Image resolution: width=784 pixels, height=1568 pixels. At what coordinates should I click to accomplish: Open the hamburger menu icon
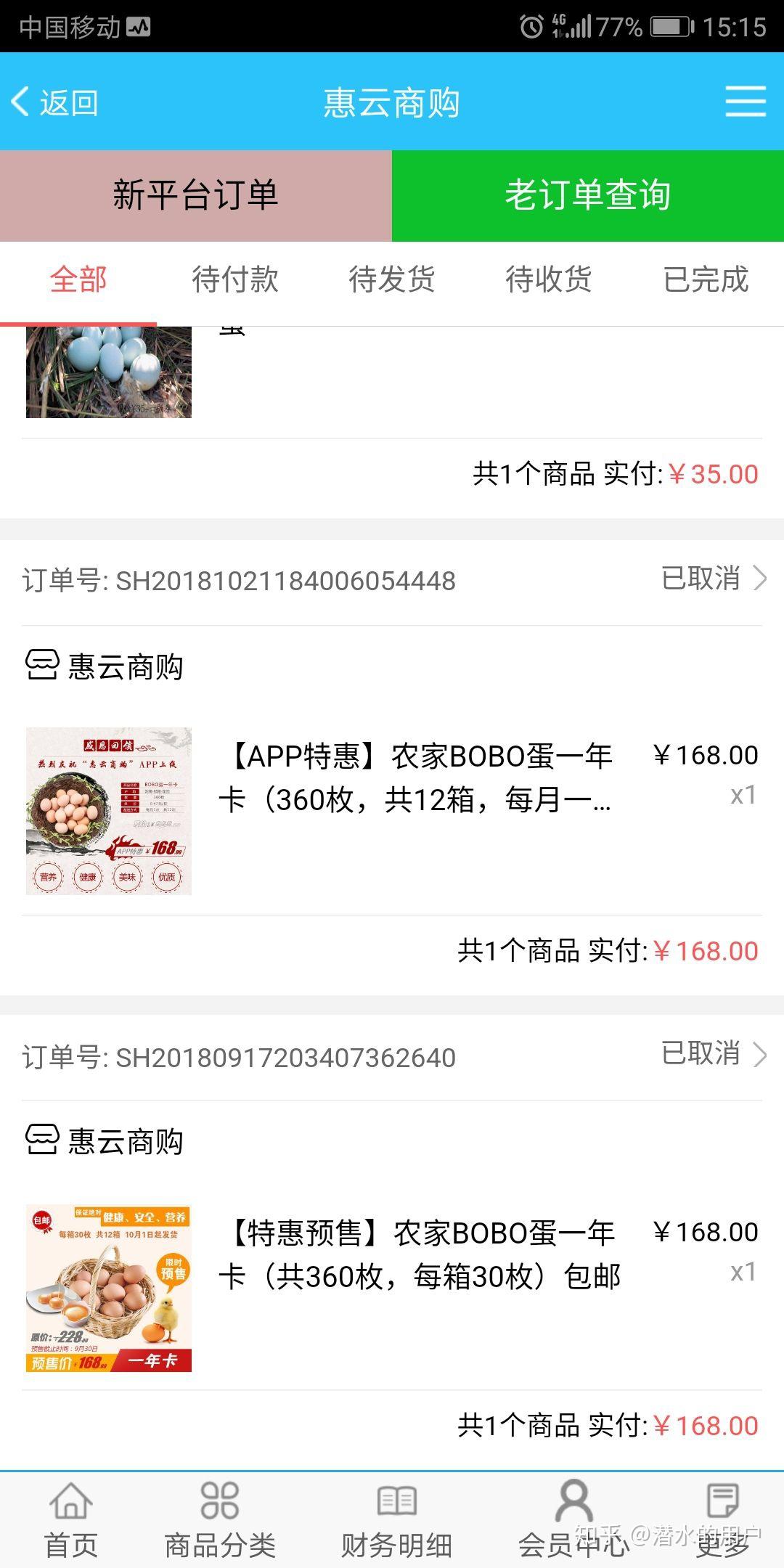(746, 102)
